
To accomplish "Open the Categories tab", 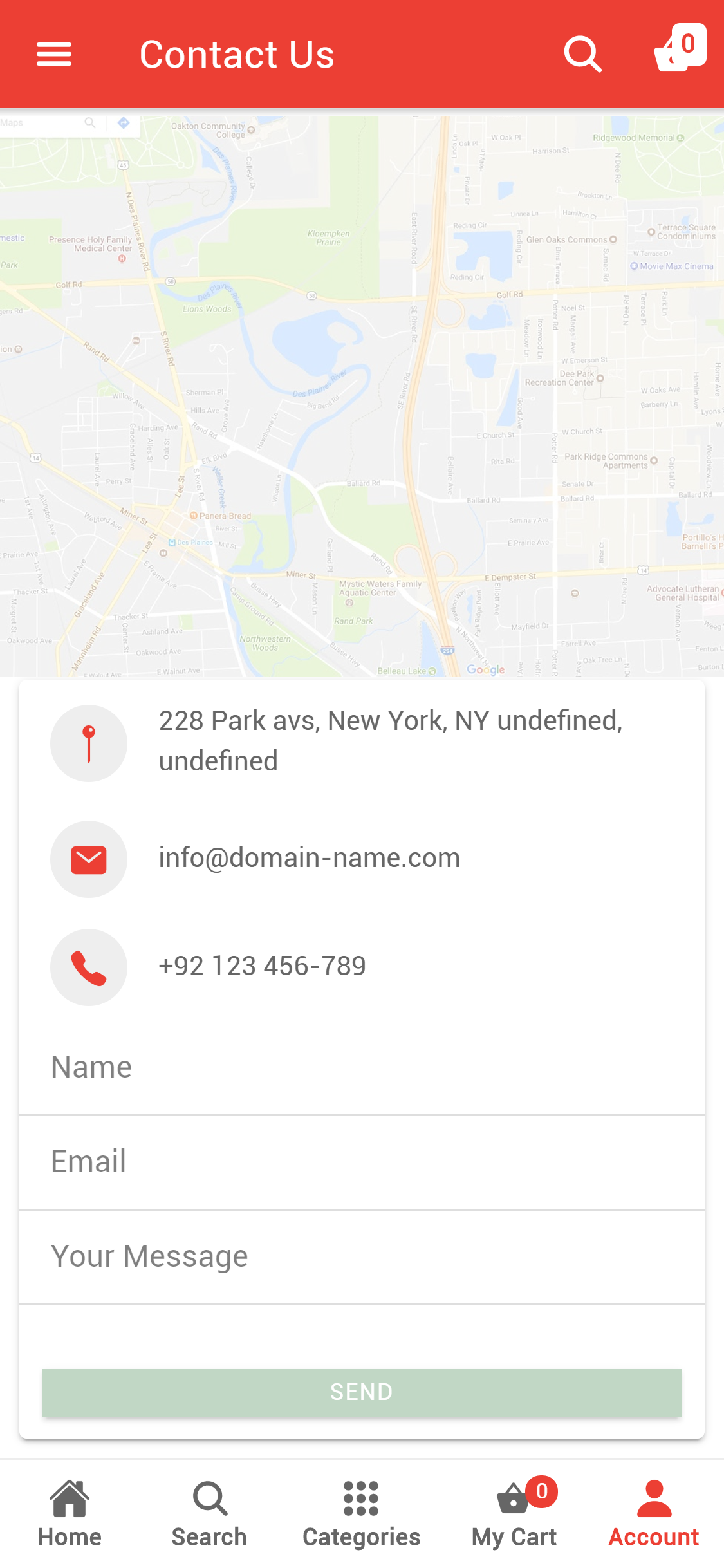I will coord(361,1513).
